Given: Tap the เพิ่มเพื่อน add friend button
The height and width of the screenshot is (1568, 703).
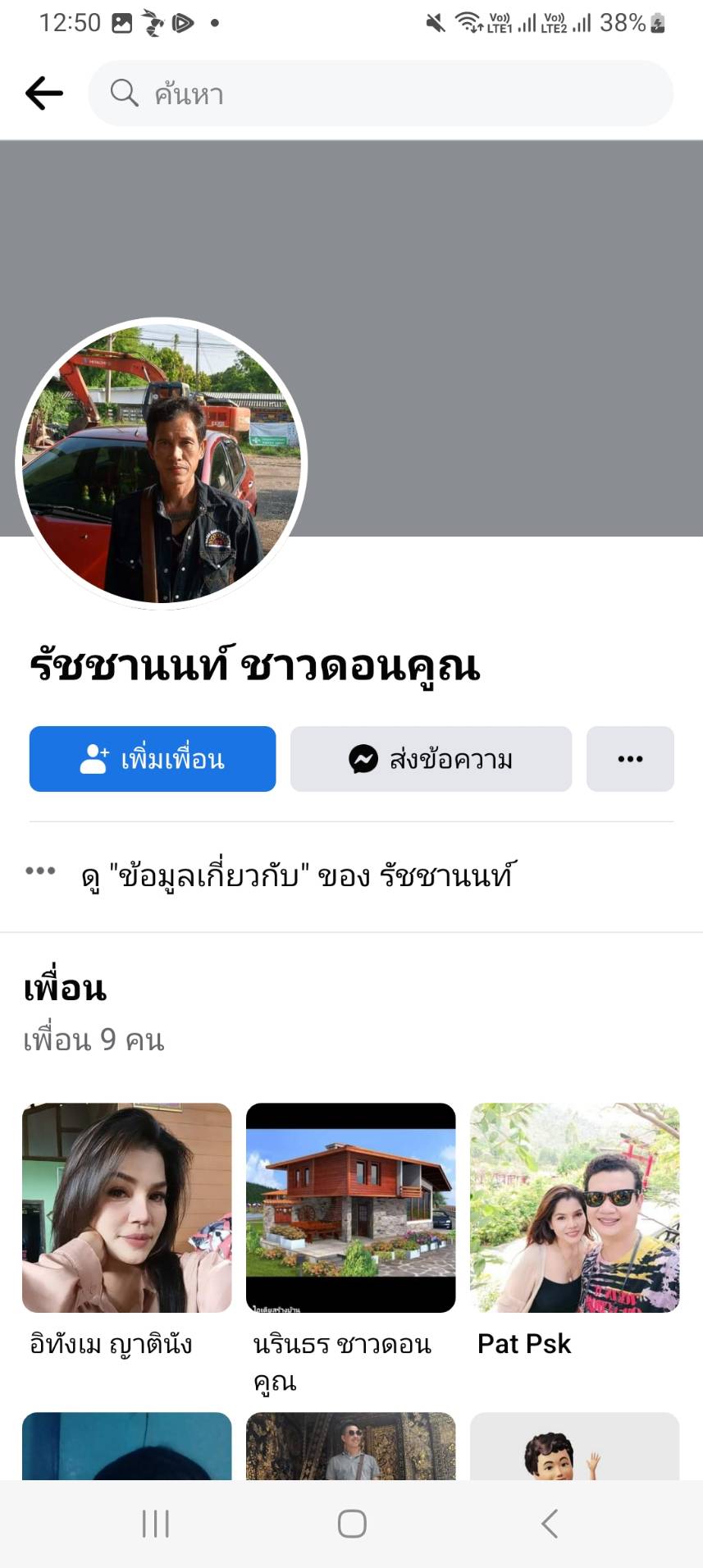Looking at the screenshot, I should tap(153, 759).
